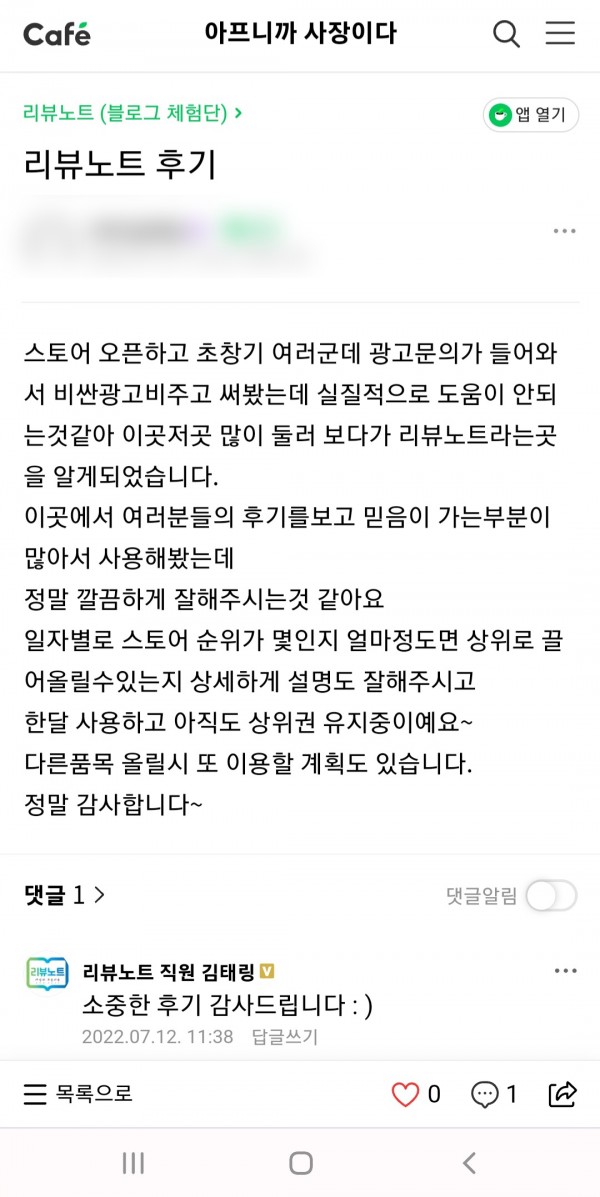Like this post with the heart
600x1197 pixels.
pos(405,1094)
